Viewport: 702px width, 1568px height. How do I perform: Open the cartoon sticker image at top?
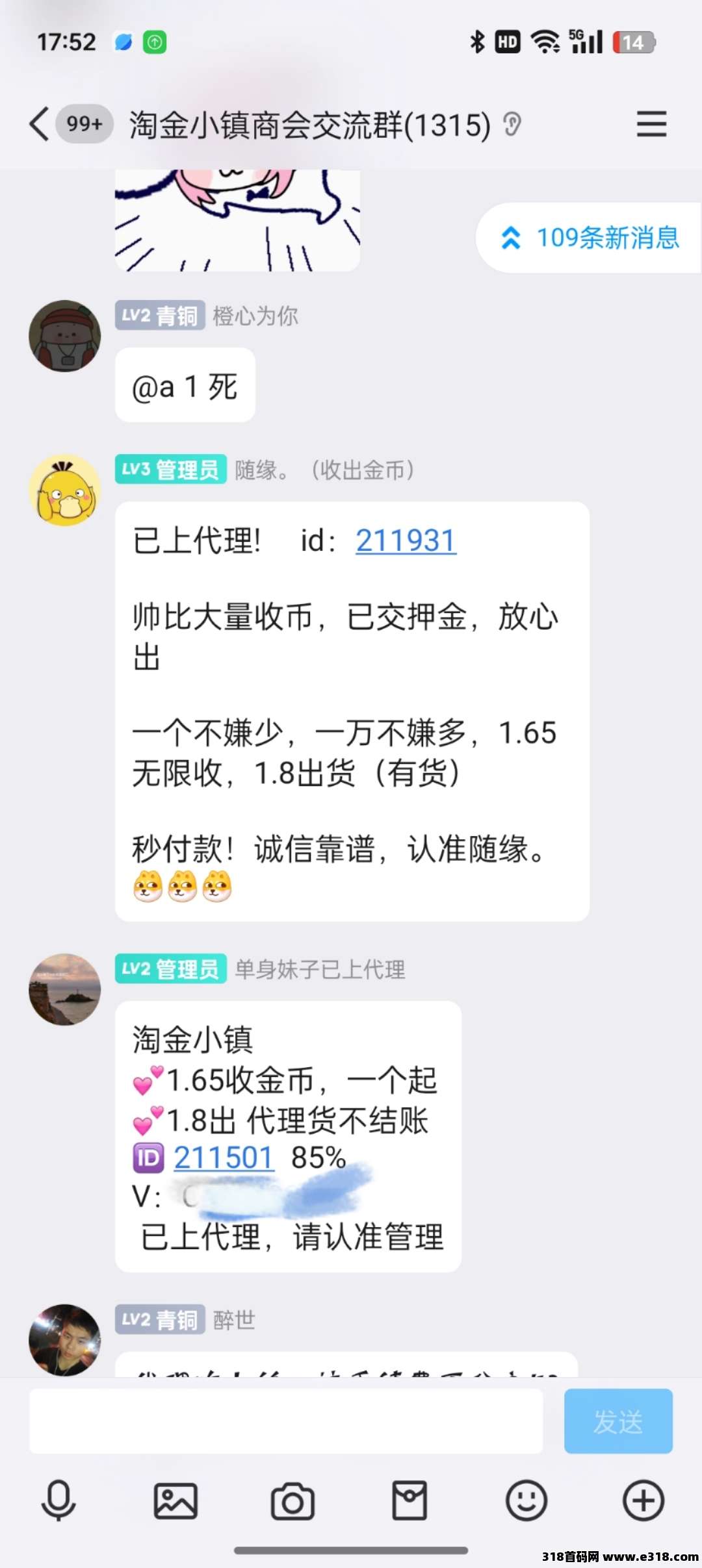coord(237,220)
